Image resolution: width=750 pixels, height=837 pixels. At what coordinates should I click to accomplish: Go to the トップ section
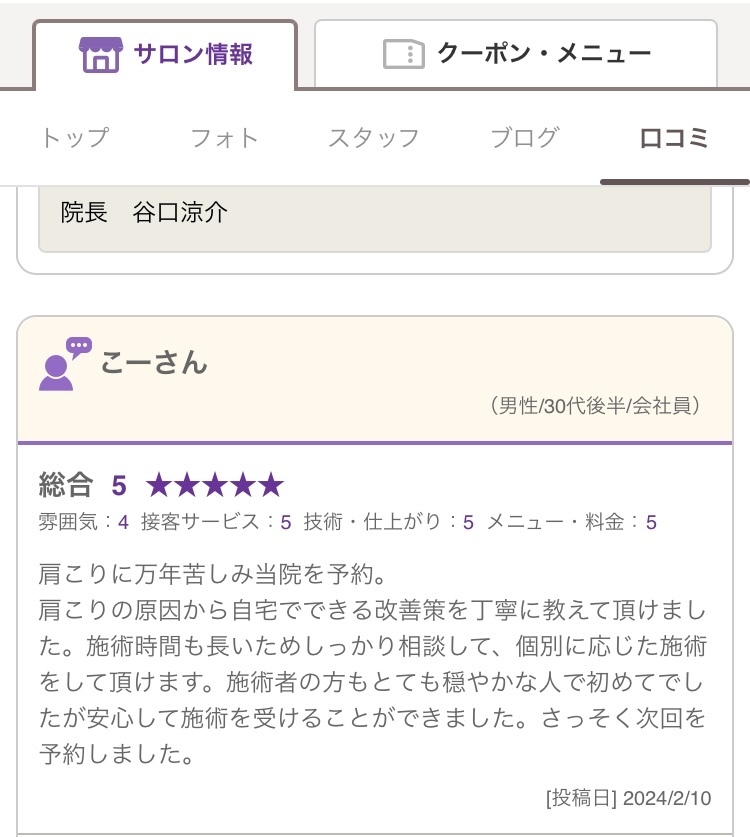point(74,138)
